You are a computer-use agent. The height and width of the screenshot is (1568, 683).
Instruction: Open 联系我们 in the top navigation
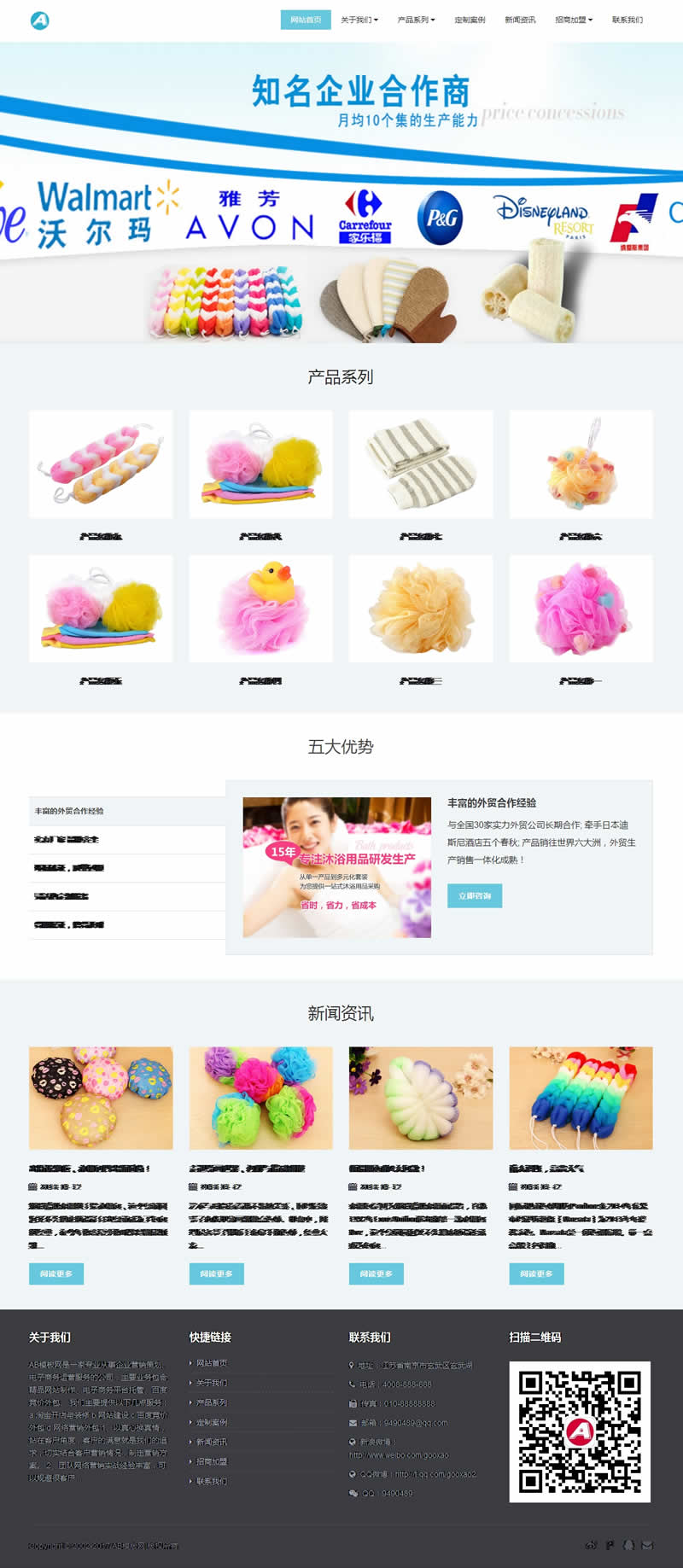627,20
